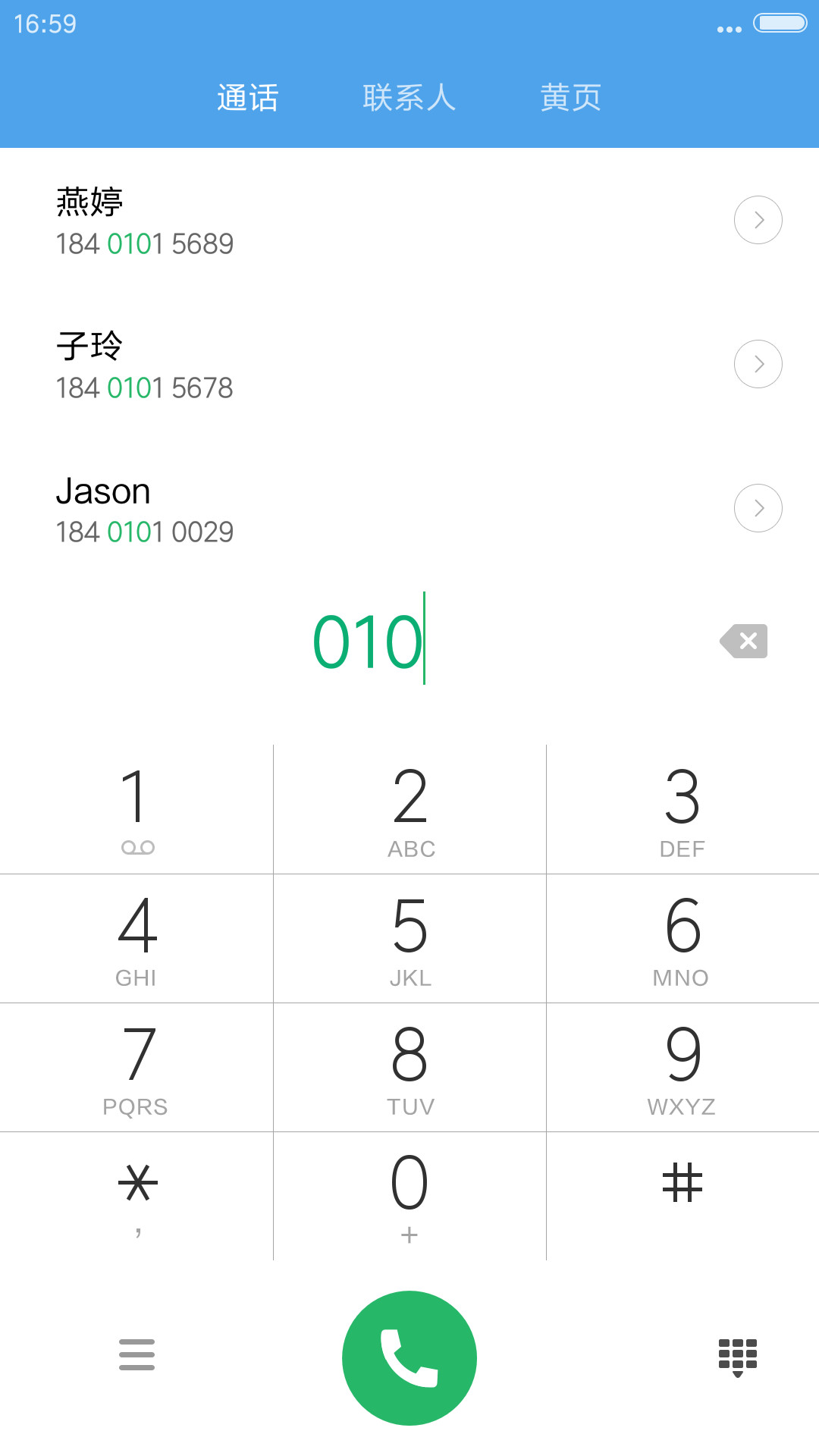Viewport: 819px width, 1456px height.
Task: Delete the last dialed digit
Action: click(744, 641)
